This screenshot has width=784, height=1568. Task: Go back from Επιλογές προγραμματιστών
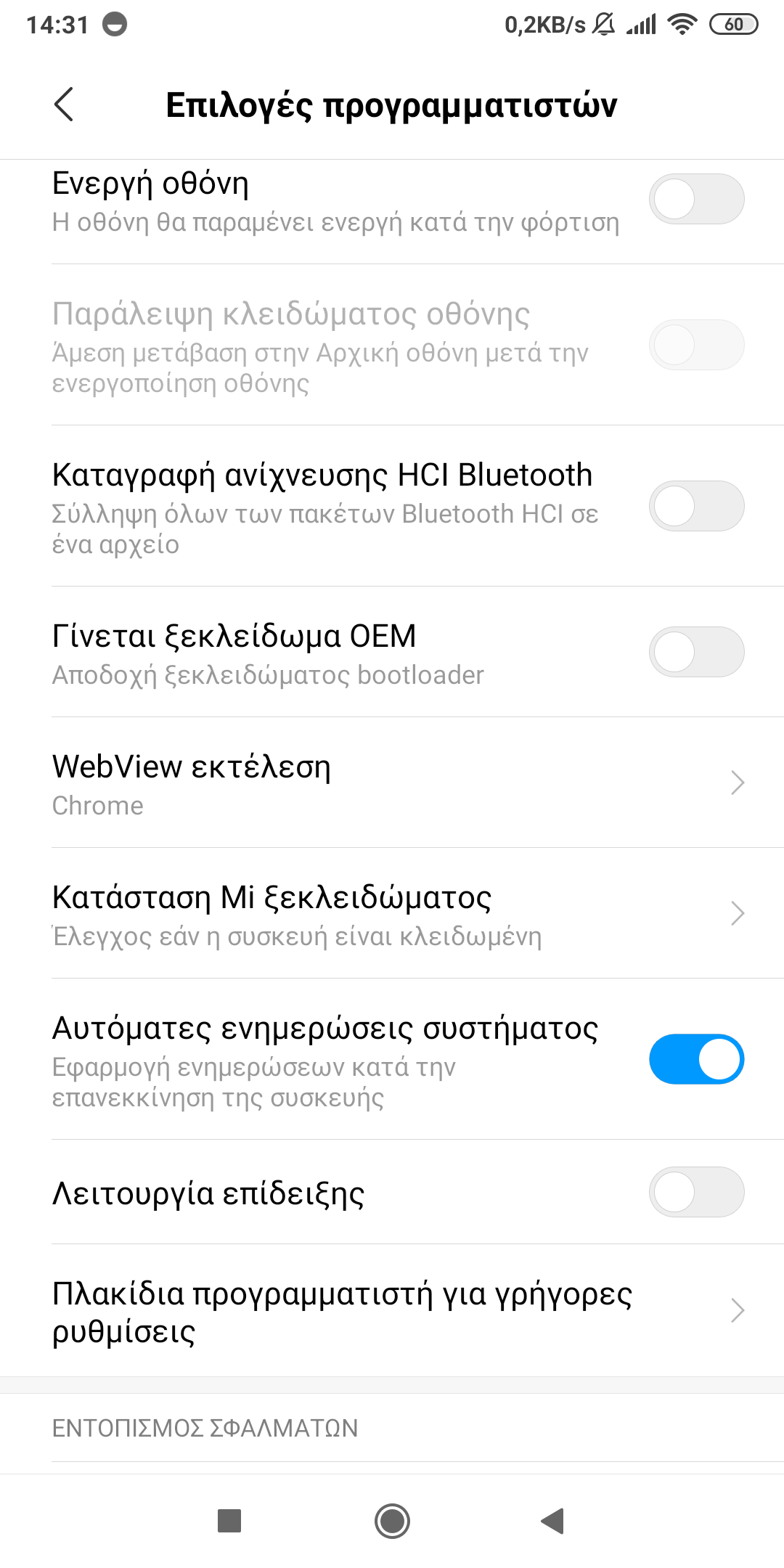[64, 105]
